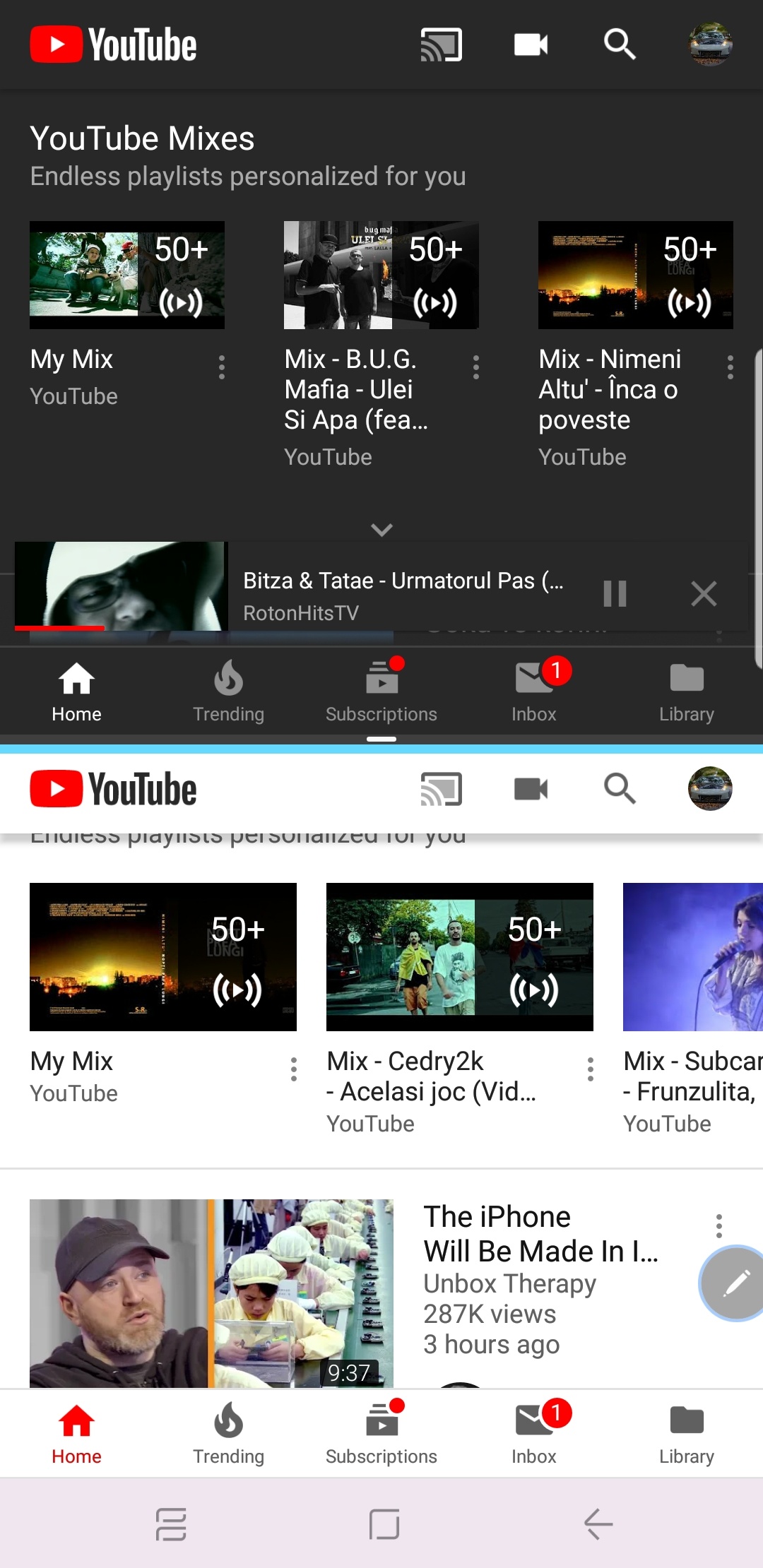Switch to Trending tab in the light-themed window

pos(229,1434)
